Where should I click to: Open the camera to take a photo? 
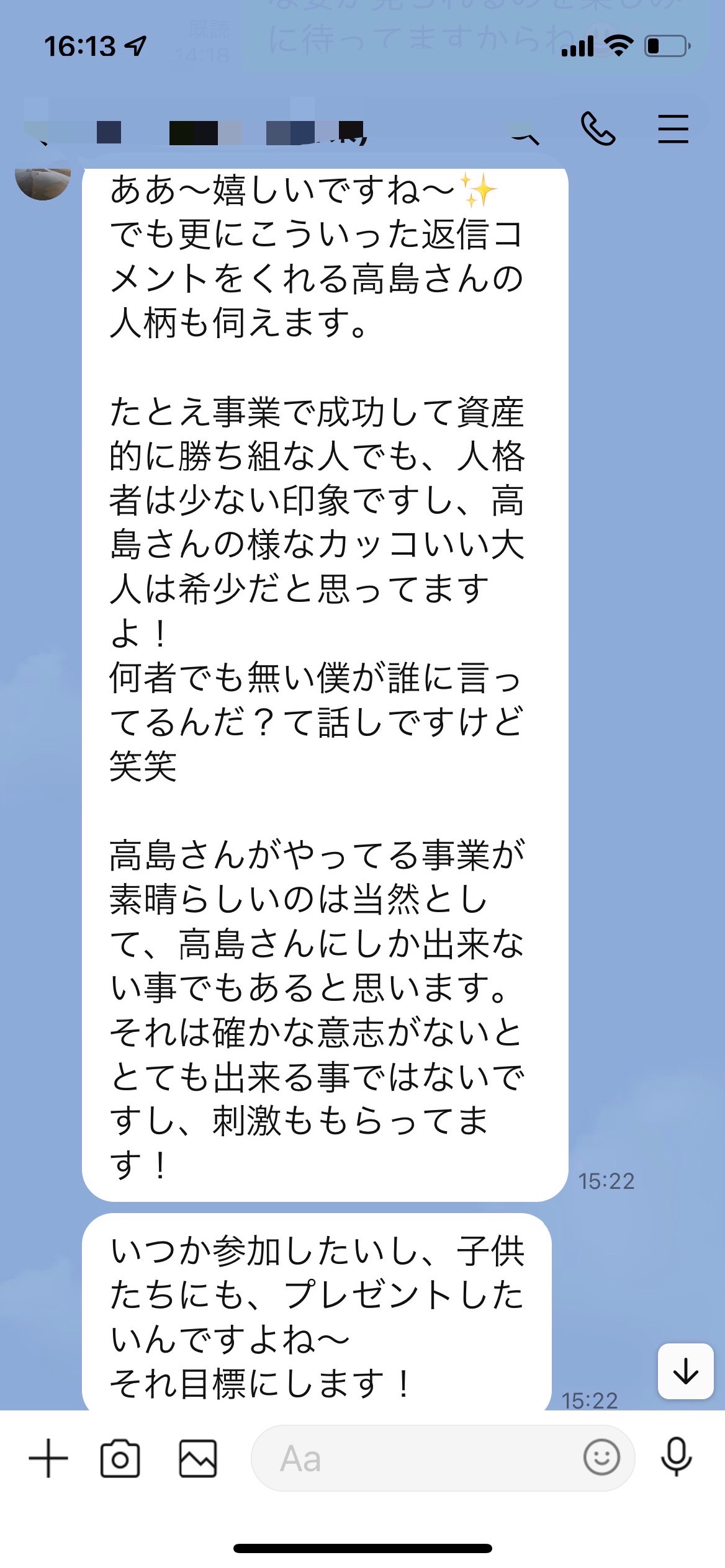coord(120,1458)
